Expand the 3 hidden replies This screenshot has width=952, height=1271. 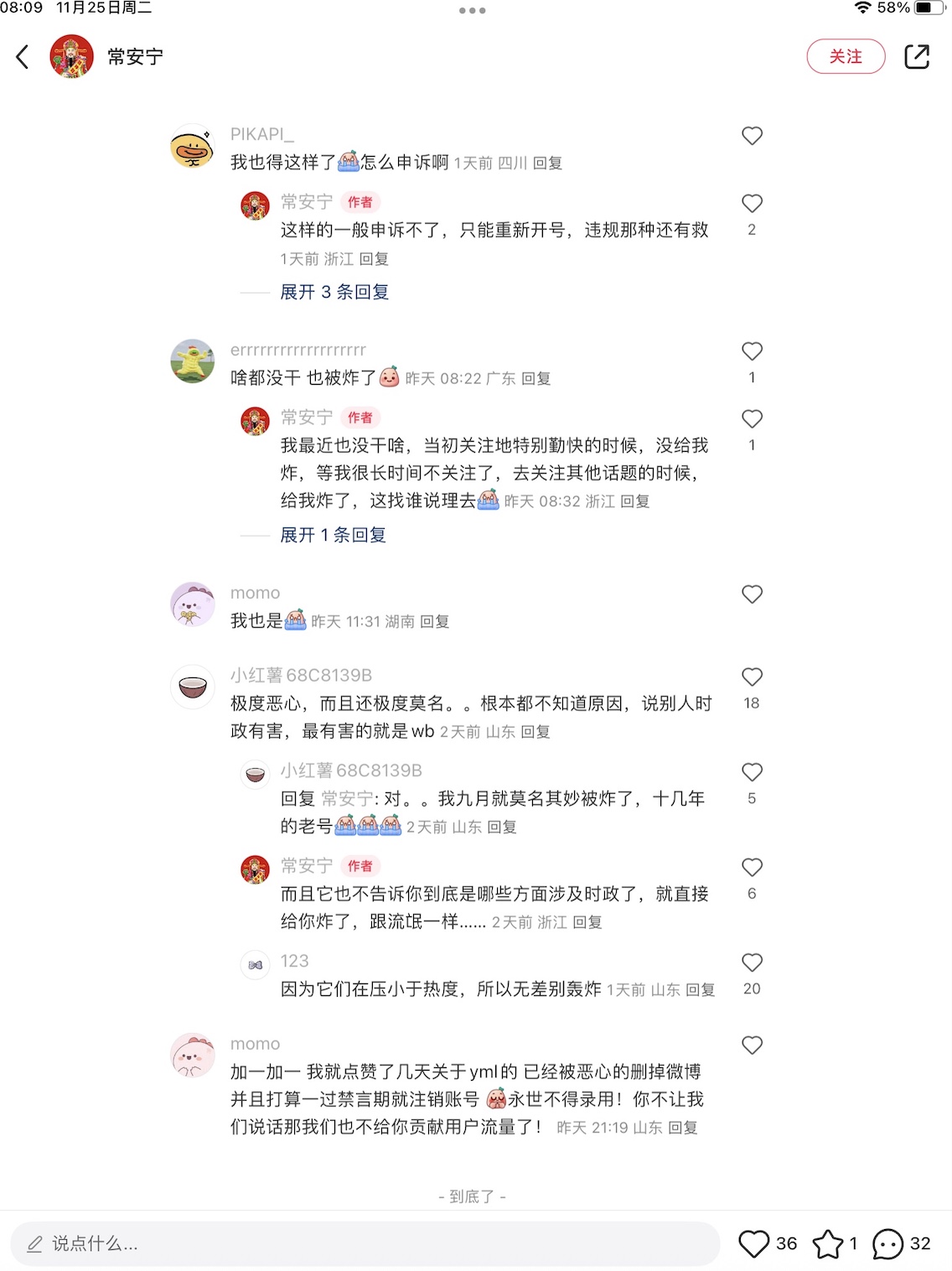pos(334,292)
